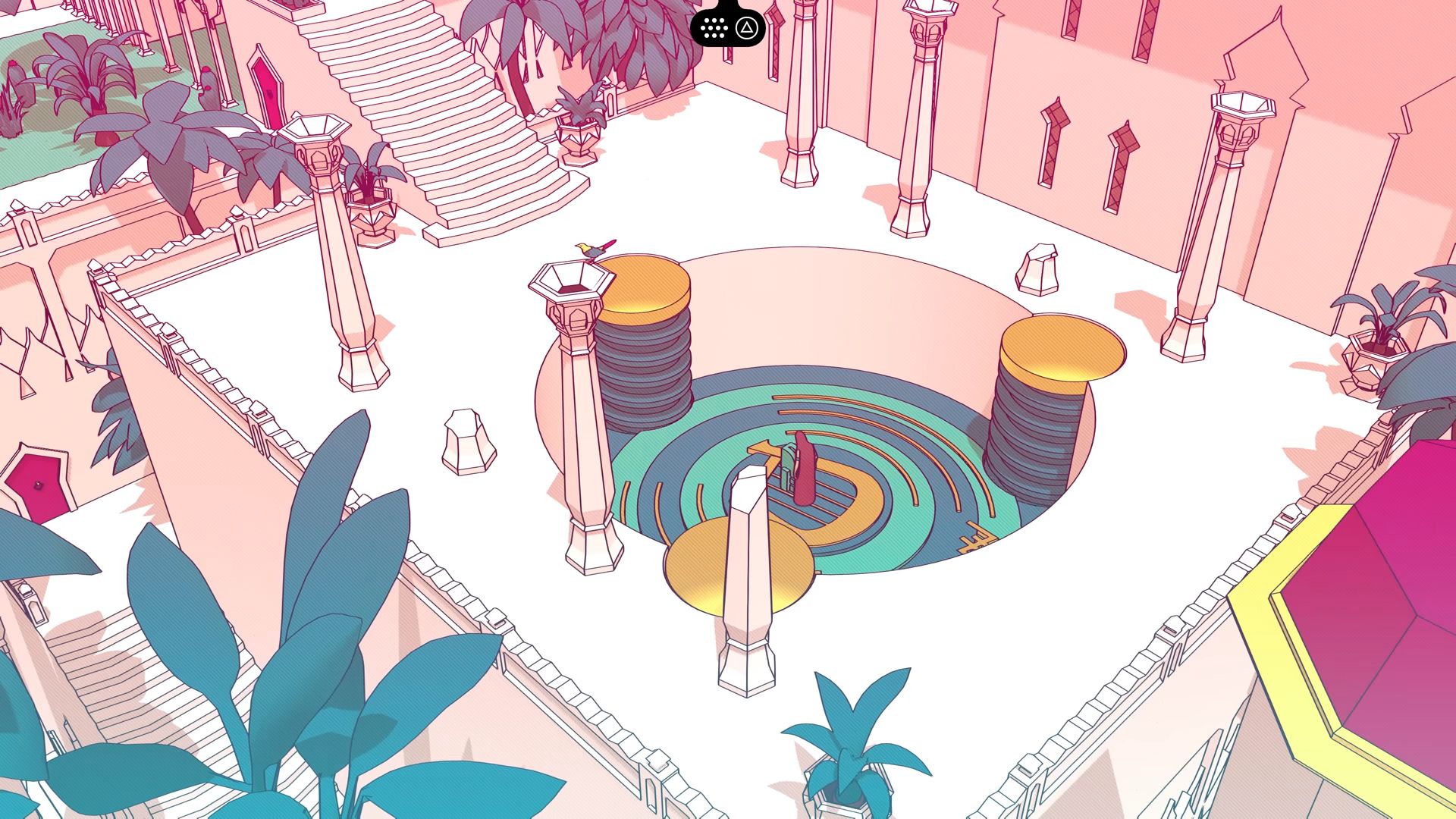Open the dotted glyph journal icon

click(x=714, y=30)
